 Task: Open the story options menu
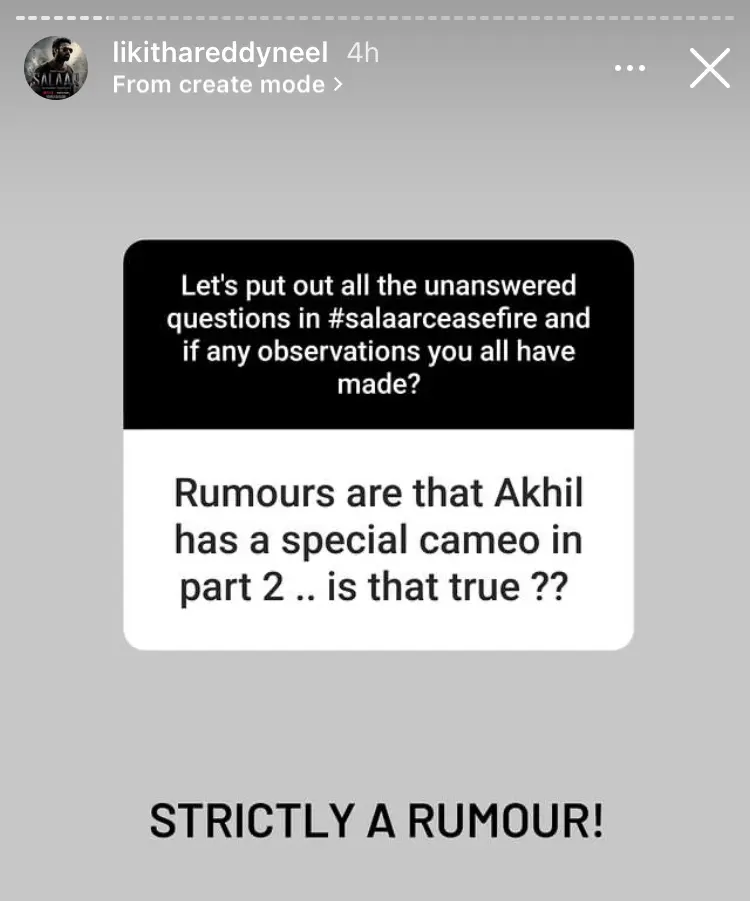[629, 69]
